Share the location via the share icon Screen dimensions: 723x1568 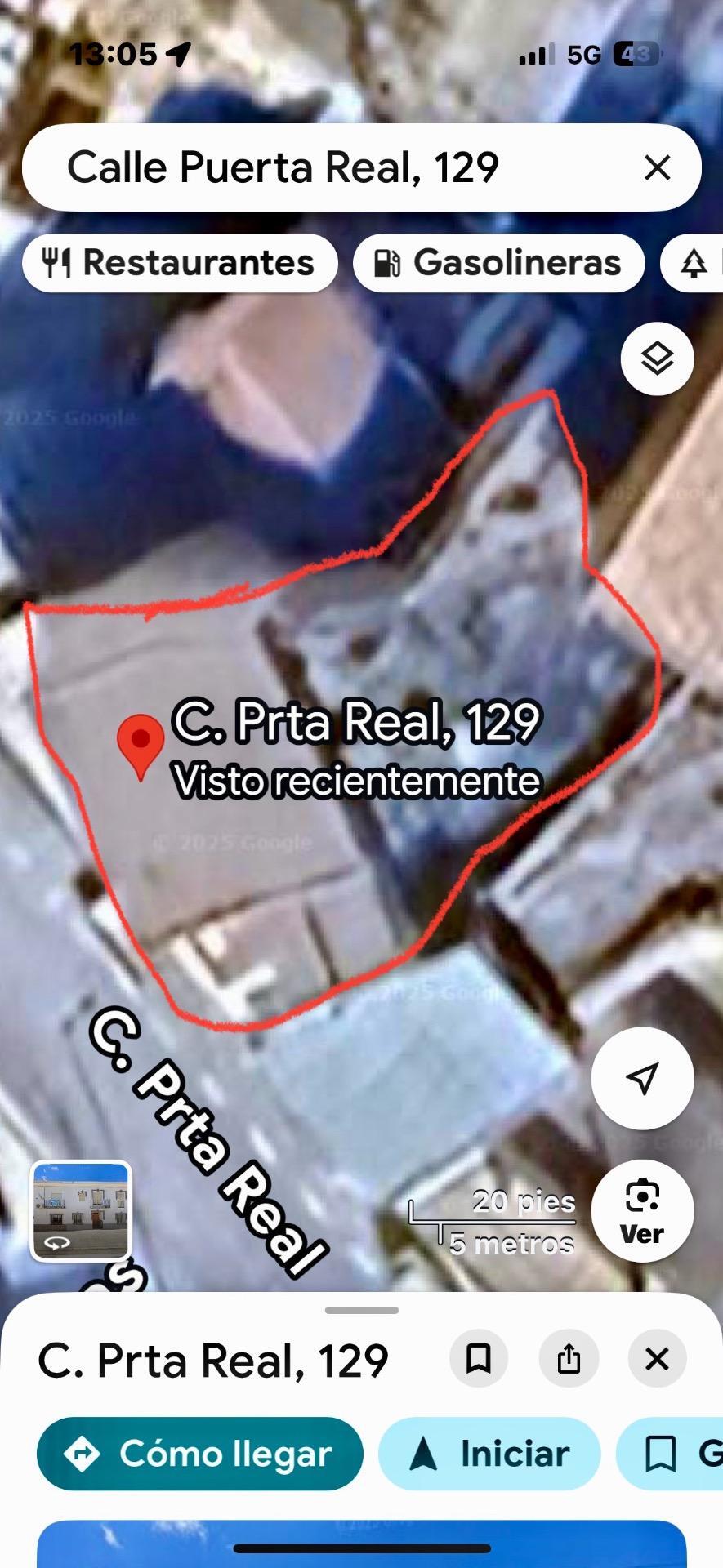point(569,1358)
